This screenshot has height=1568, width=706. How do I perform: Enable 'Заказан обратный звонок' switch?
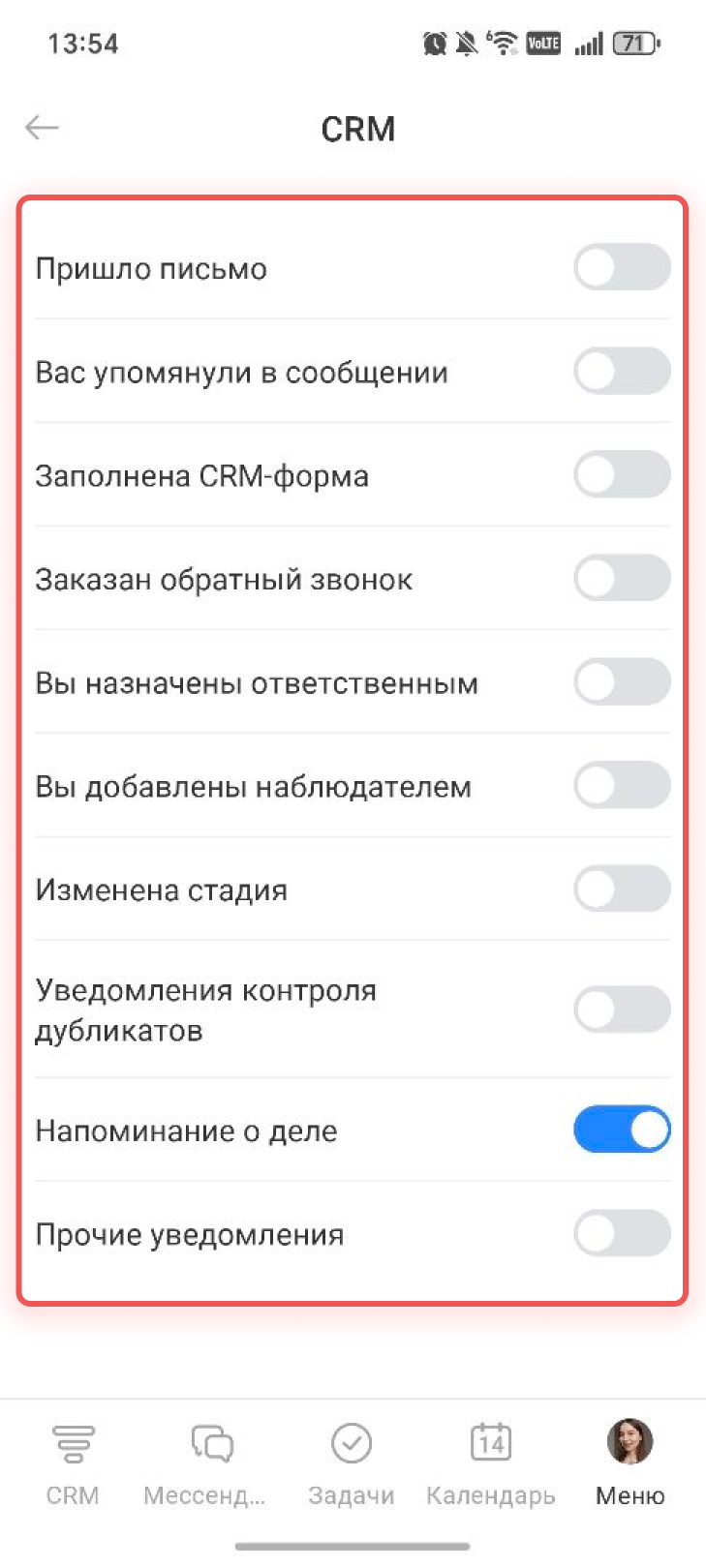click(621, 579)
